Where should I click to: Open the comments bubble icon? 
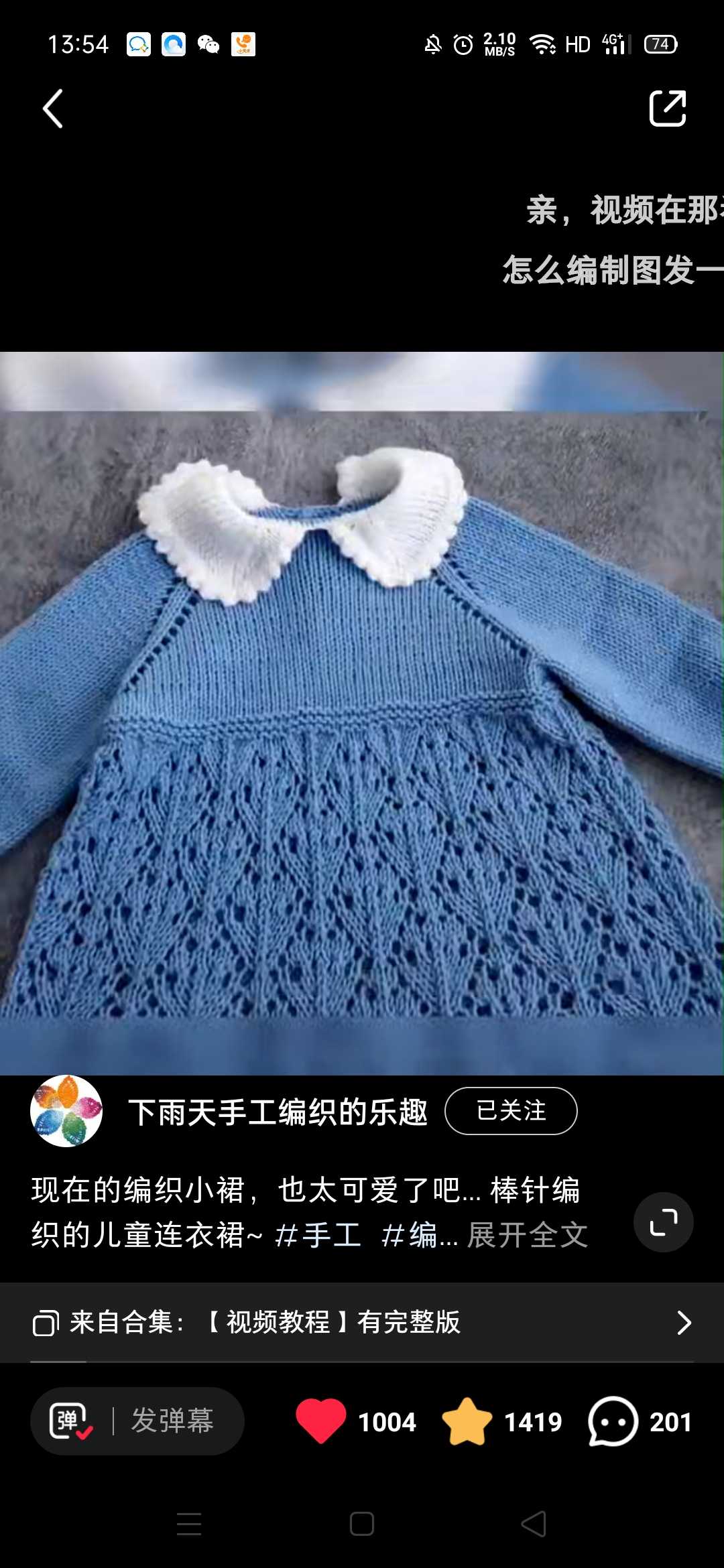coord(613,1421)
